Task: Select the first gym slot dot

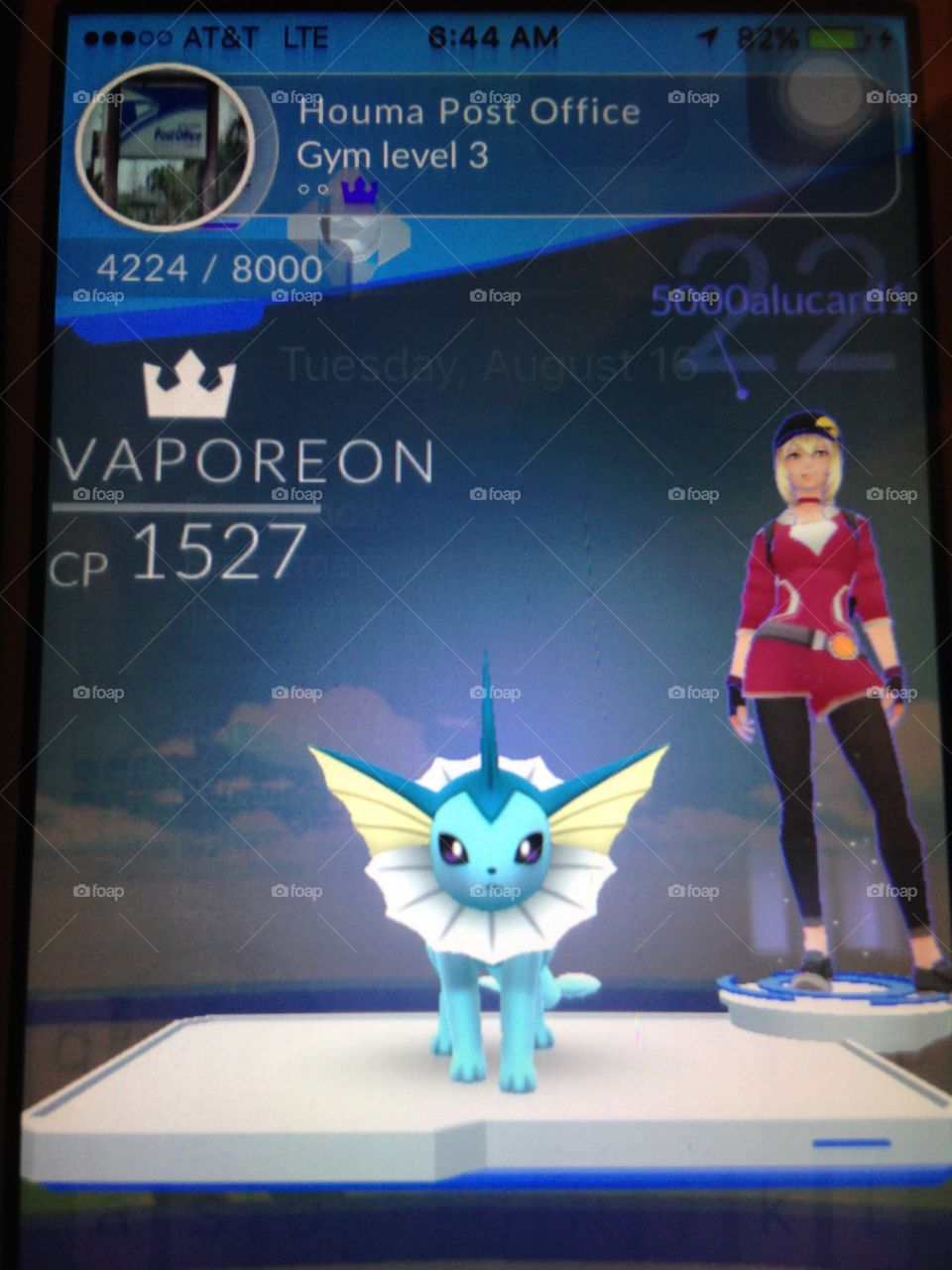Action: (x=303, y=189)
